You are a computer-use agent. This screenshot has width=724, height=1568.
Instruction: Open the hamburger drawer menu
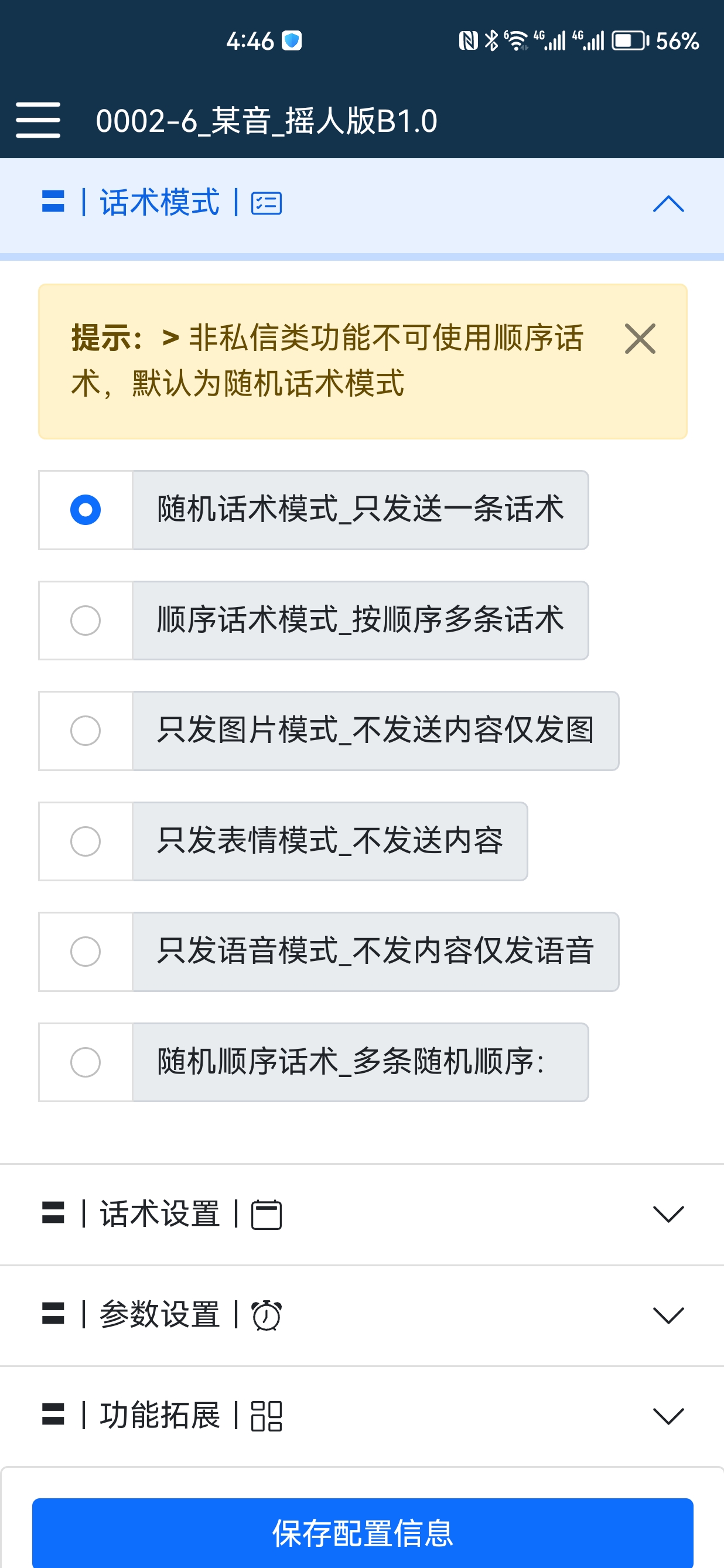37,120
